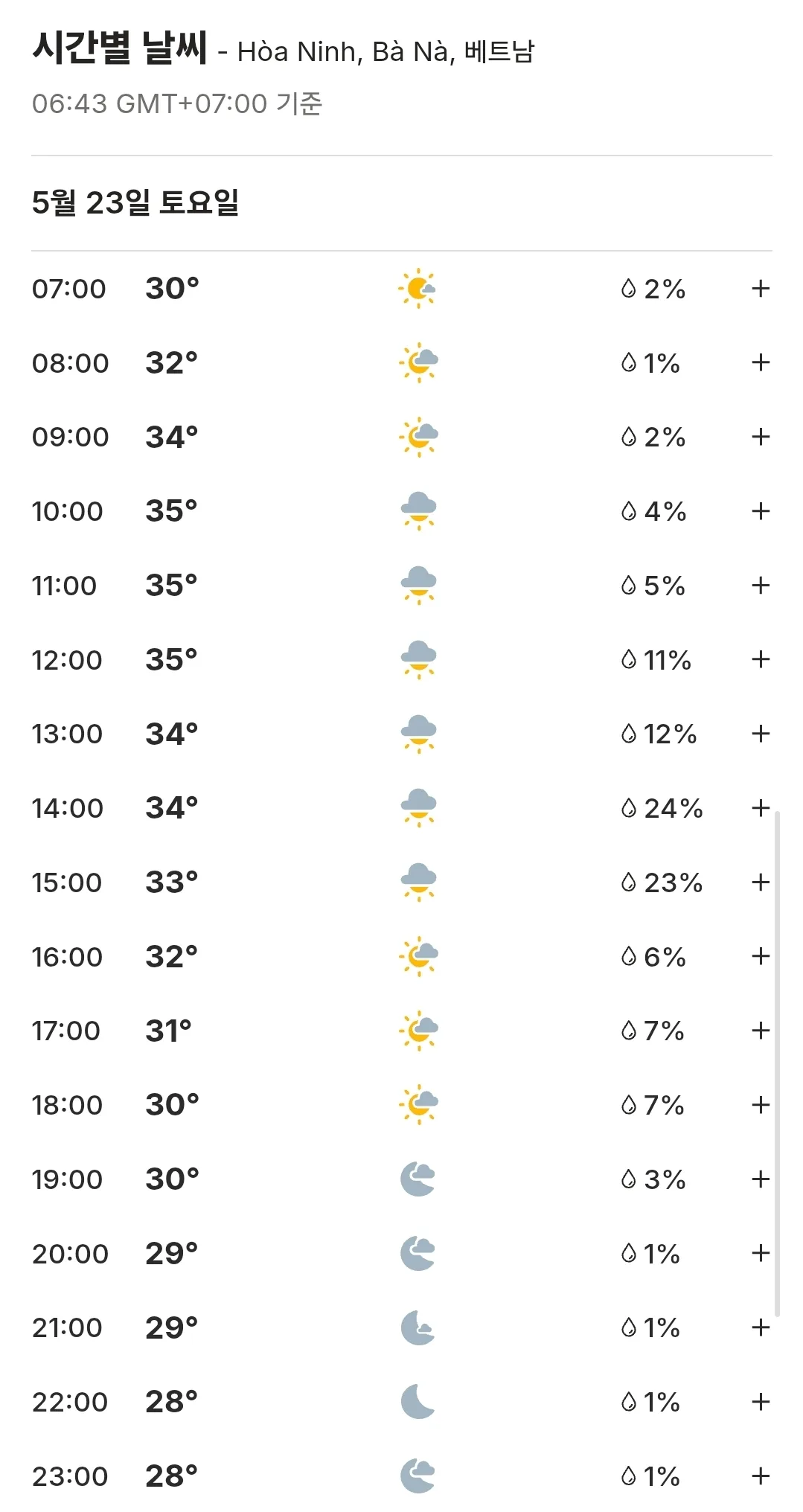Open 17:00 forecast details

coord(760,1031)
